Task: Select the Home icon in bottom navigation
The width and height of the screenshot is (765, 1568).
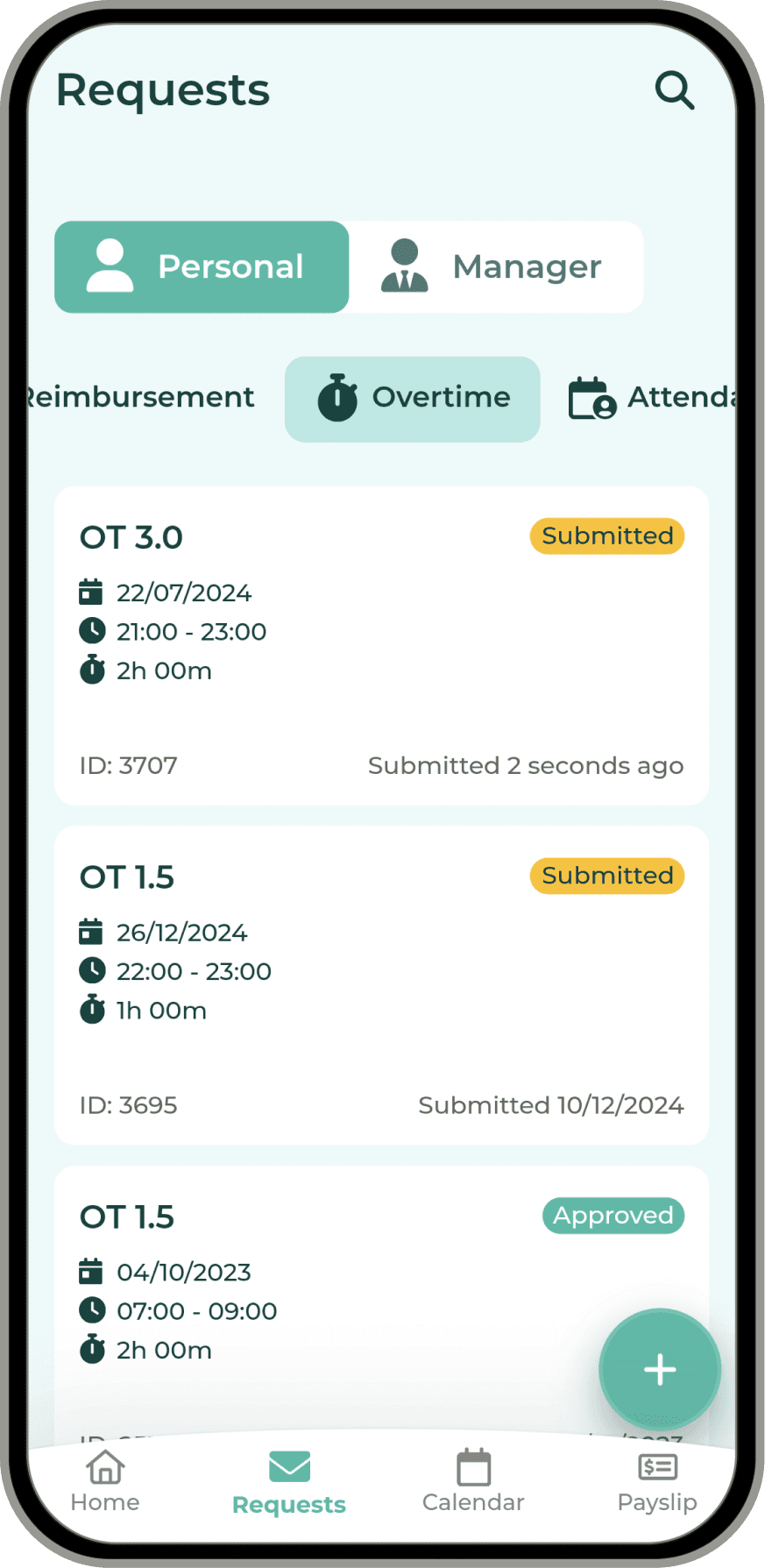Action: point(104,1467)
